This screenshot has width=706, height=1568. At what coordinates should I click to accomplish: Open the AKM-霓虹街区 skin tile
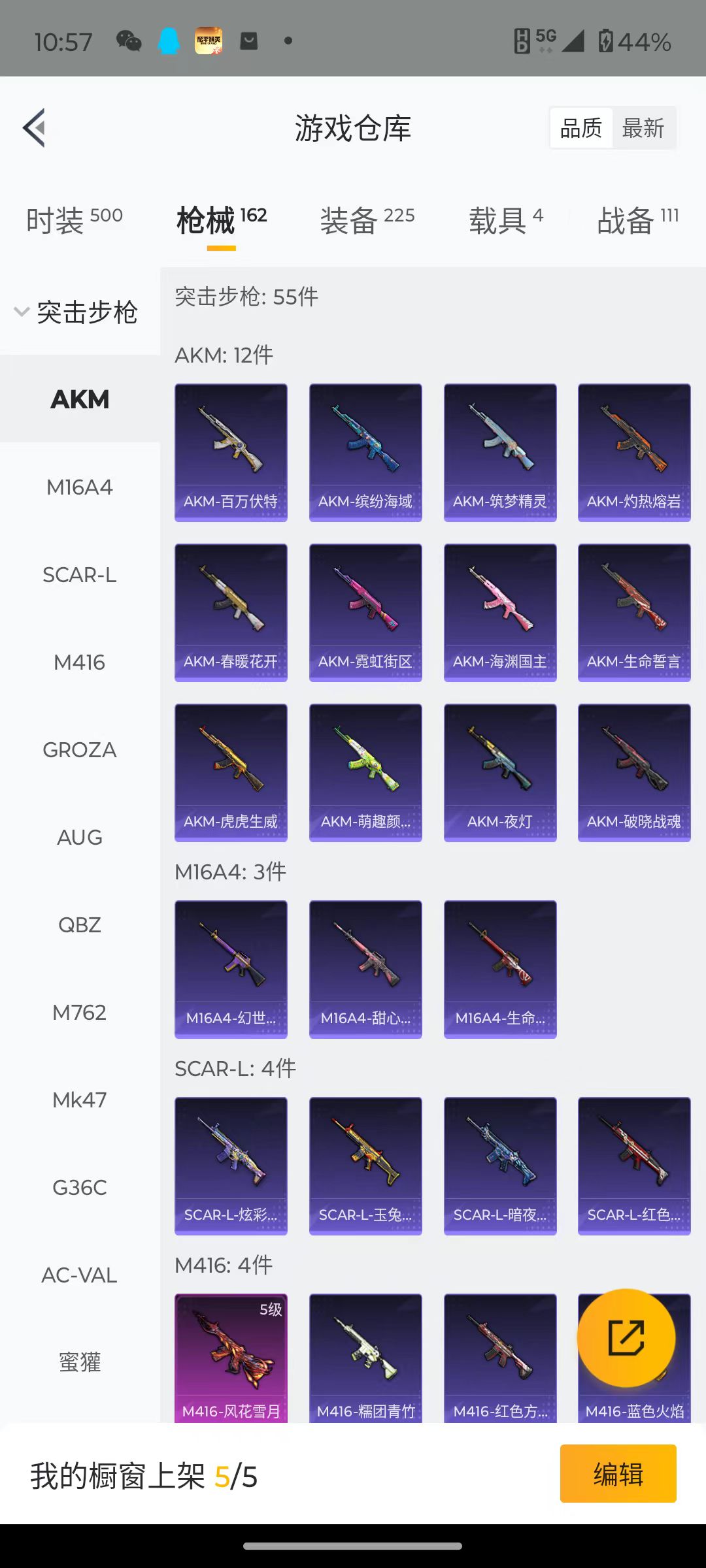pyautogui.click(x=365, y=612)
